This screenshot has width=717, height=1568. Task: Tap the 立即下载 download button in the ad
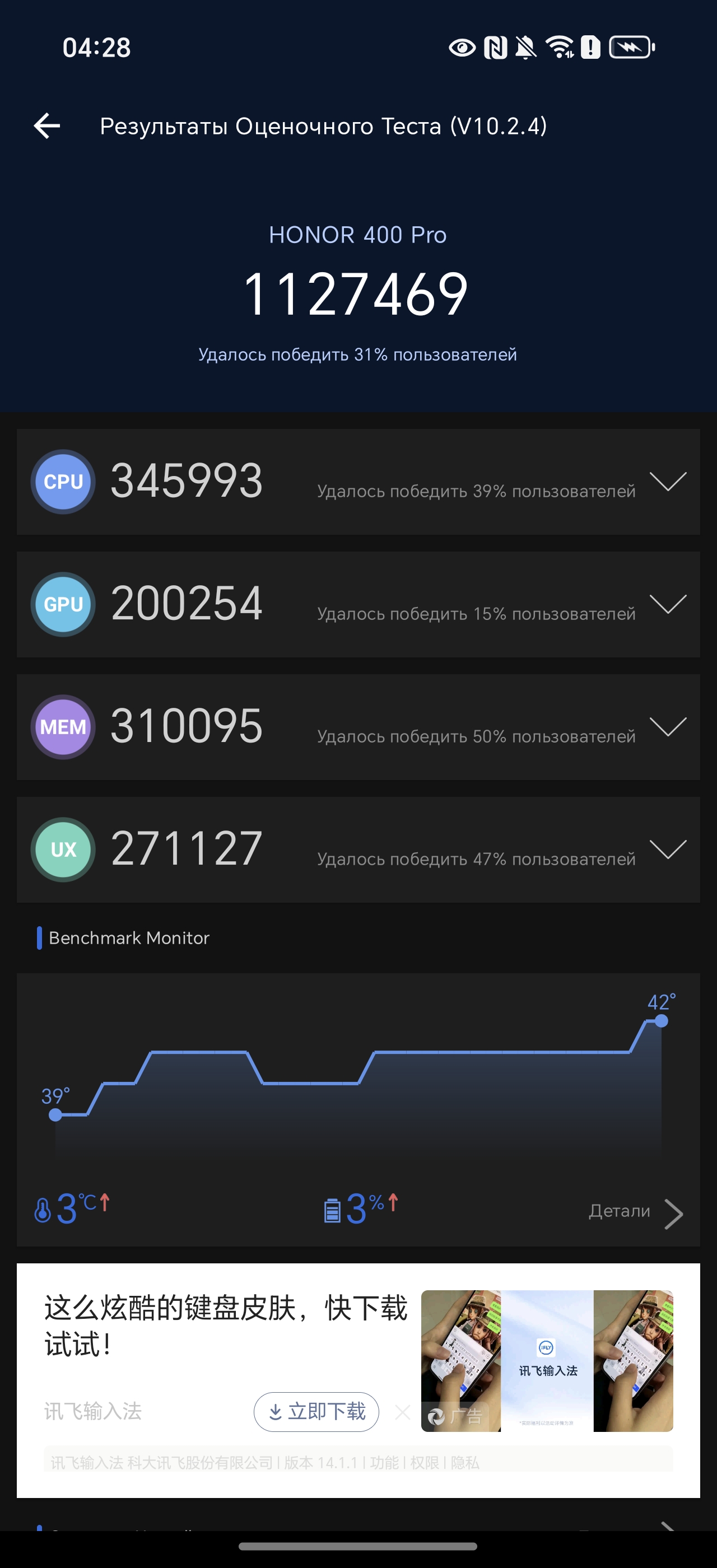[x=316, y=1412]
